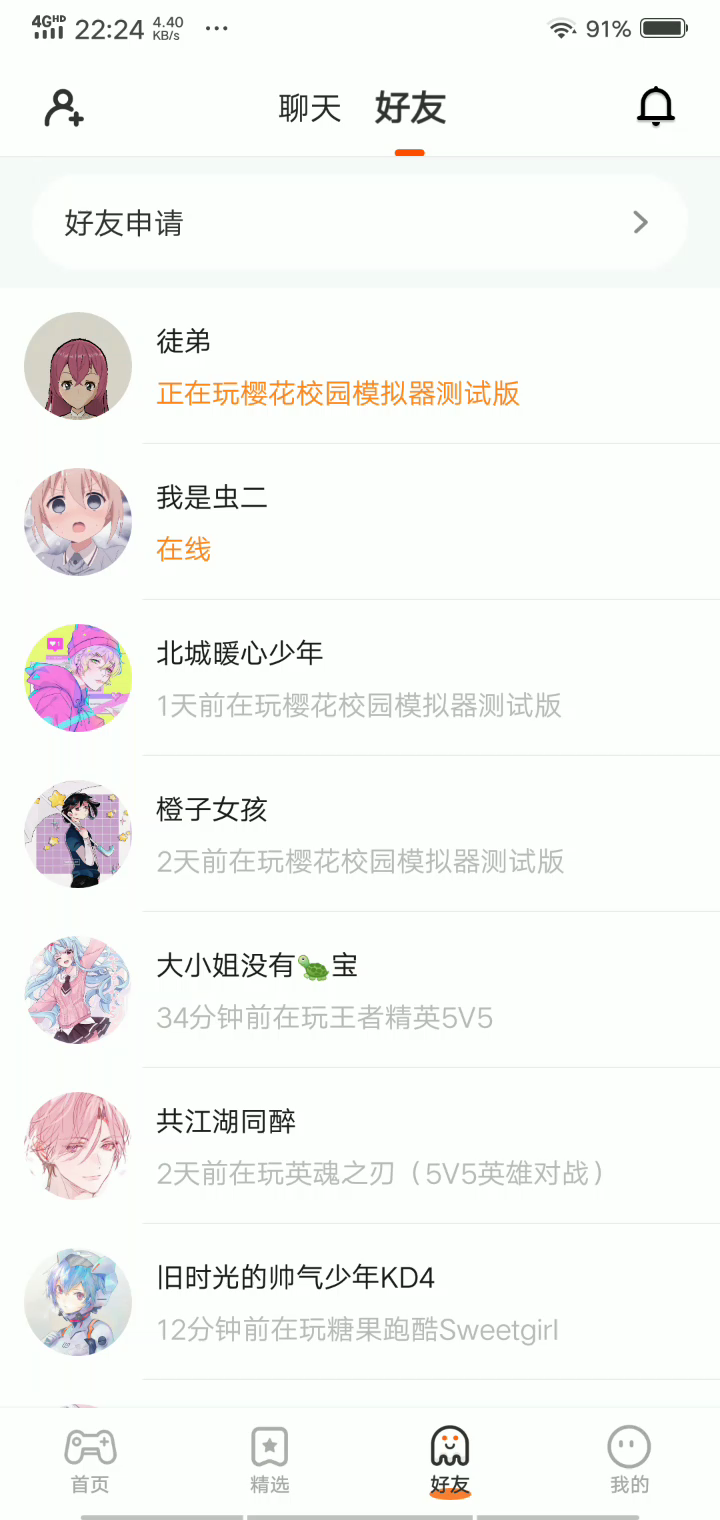Screen dimensions: 720x1520
Task: Tap the 好友 bottom navigation tab
Action: 450,1460
